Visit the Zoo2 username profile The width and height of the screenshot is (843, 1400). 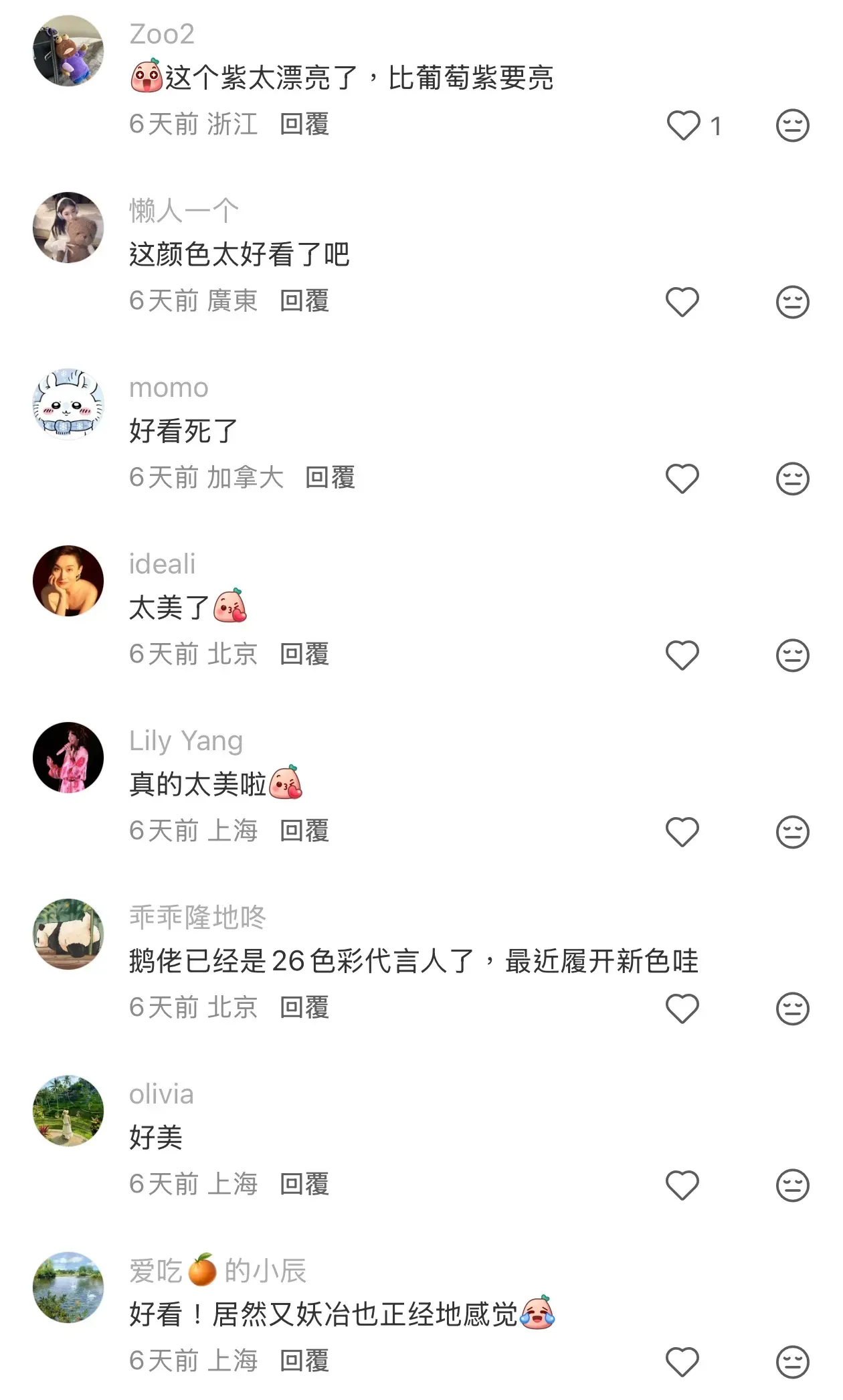[x=162, y=34]
